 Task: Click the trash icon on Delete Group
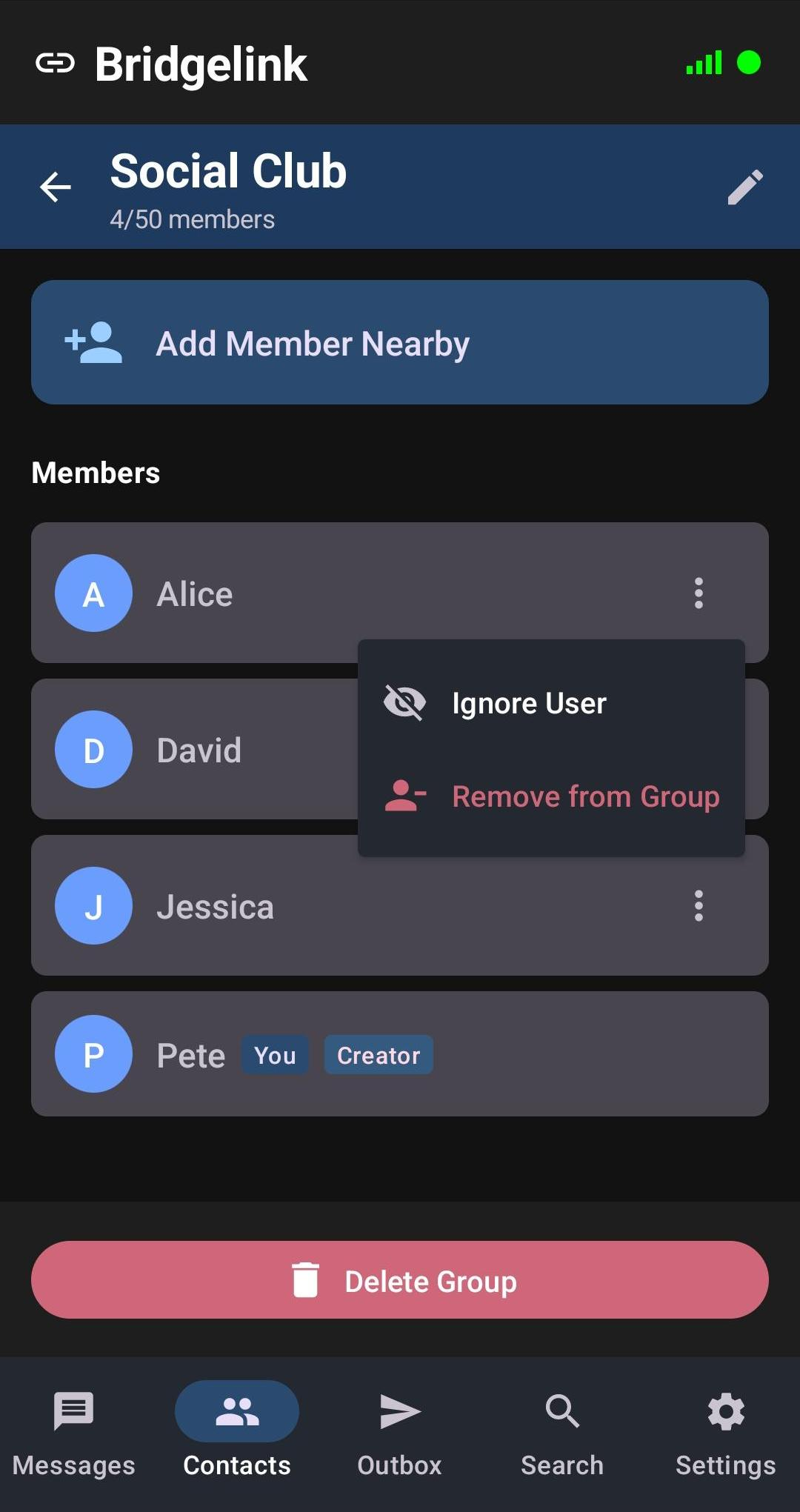click(x=304, y=1279)
